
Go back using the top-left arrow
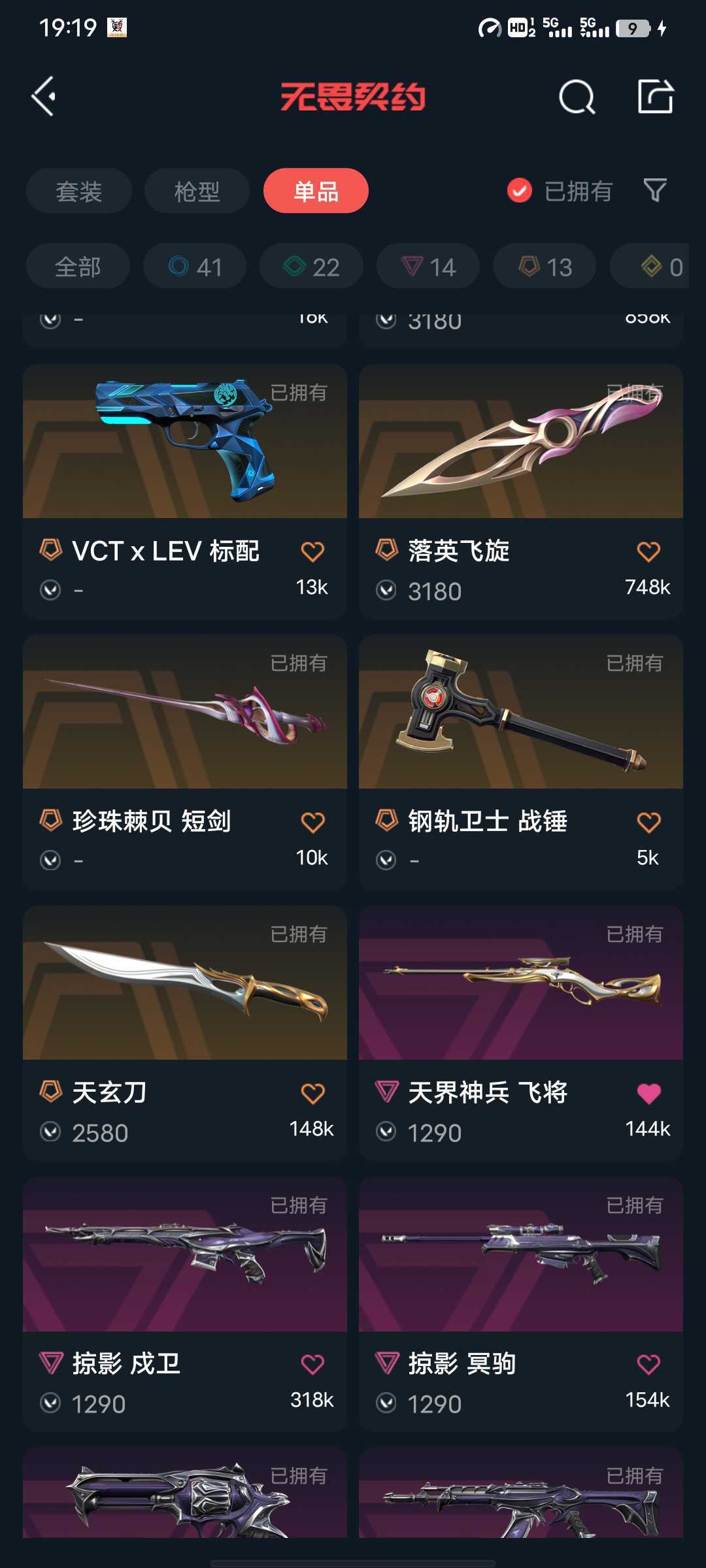click(x=43, y=97)
